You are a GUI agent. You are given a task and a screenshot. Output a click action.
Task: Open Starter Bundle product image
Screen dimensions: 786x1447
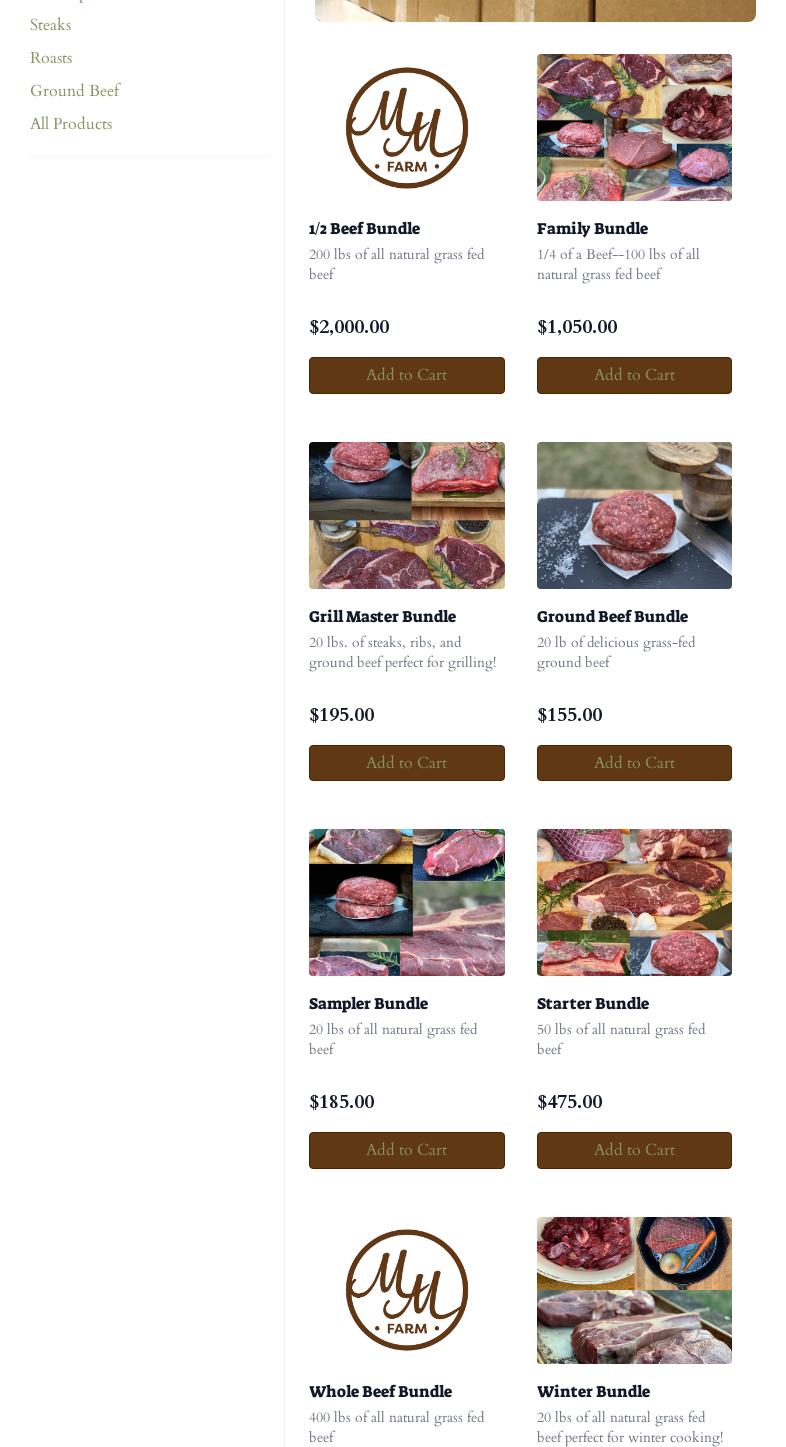pos(634,902)
